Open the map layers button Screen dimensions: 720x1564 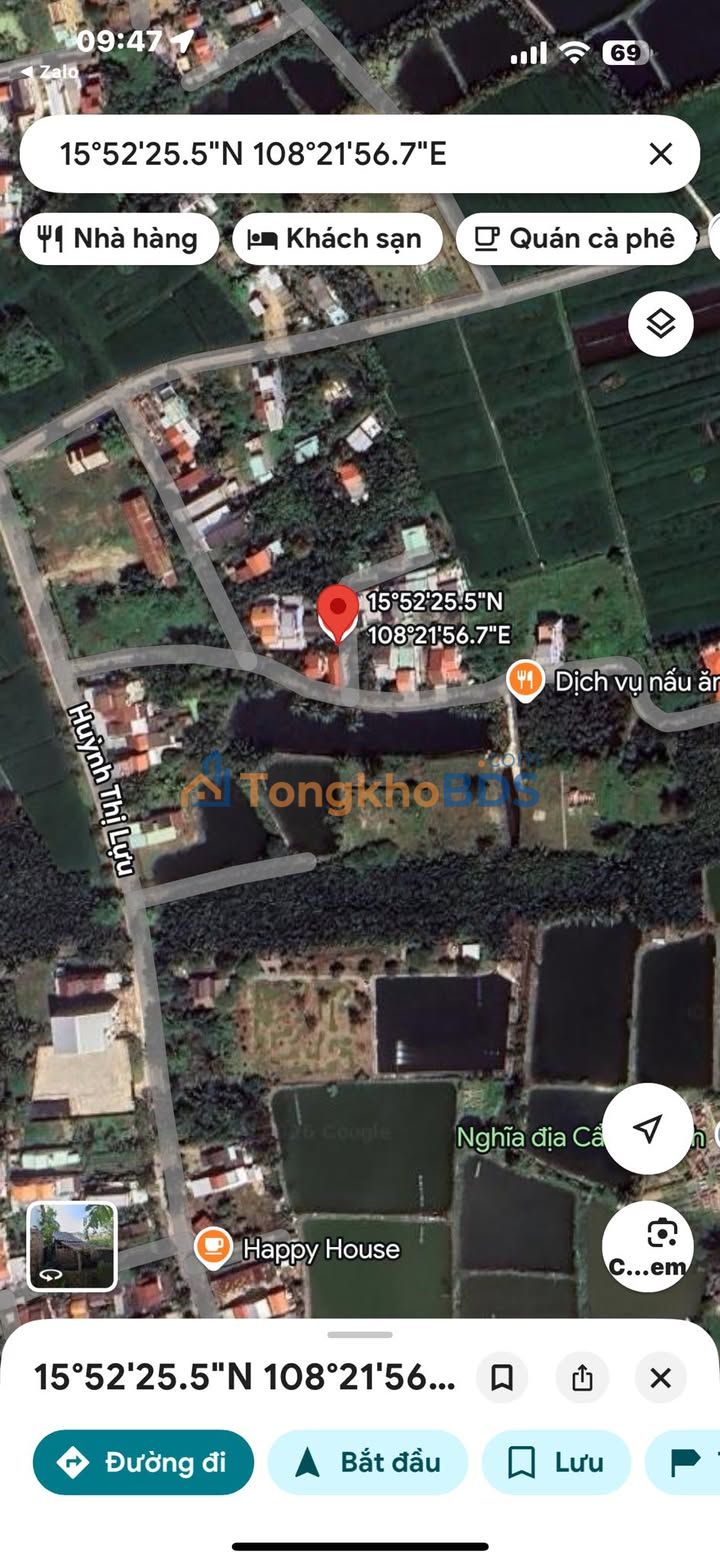pos(661,324)
